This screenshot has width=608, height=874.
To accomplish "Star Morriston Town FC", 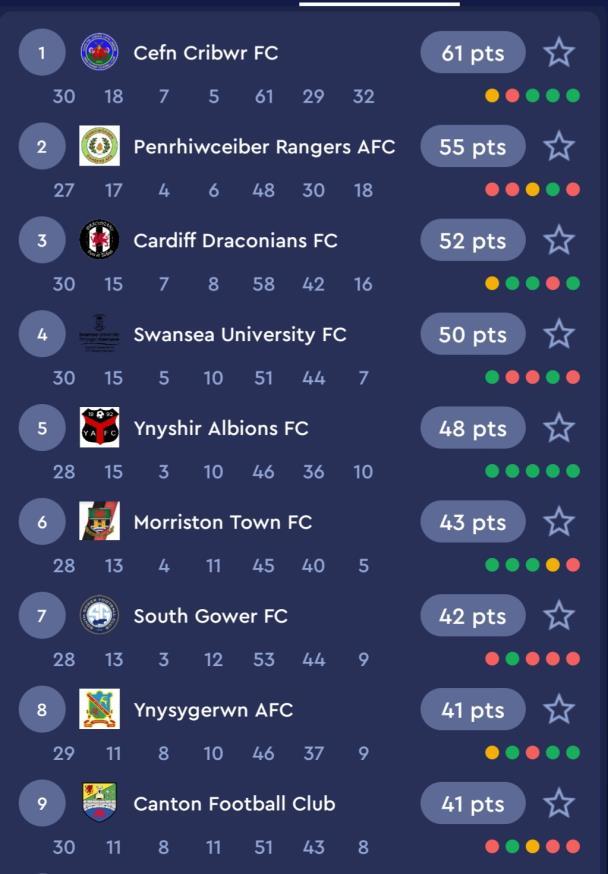I will 559,522.
